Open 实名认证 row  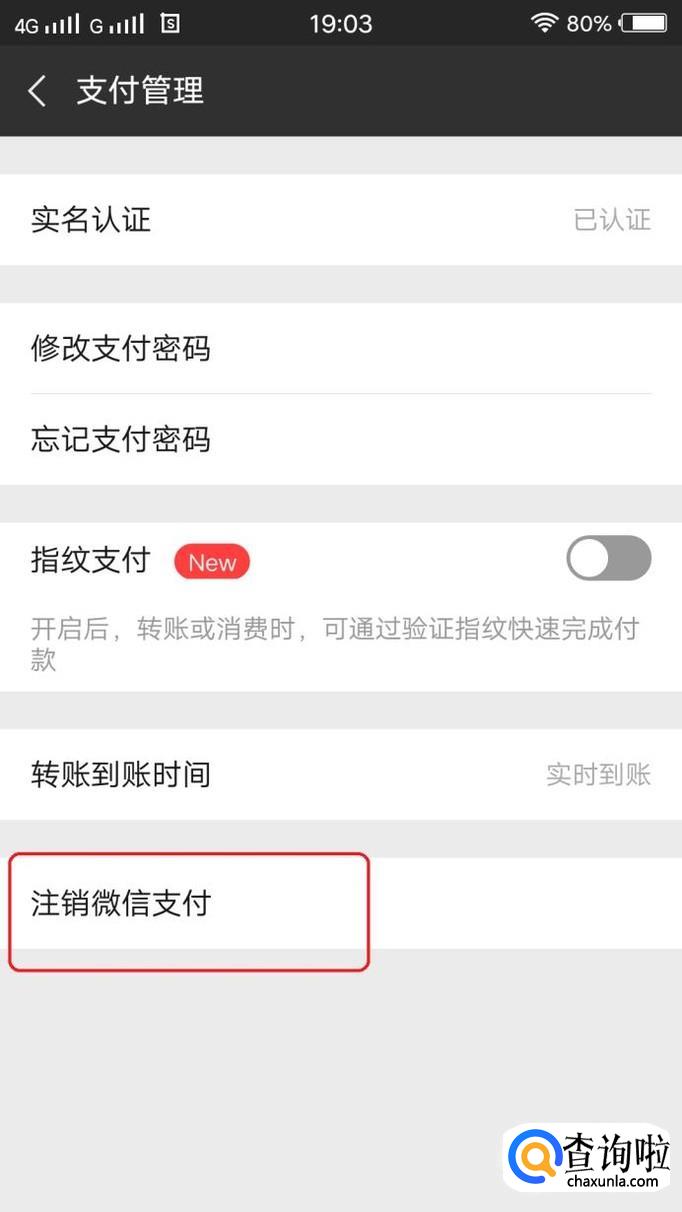[341, 220]
